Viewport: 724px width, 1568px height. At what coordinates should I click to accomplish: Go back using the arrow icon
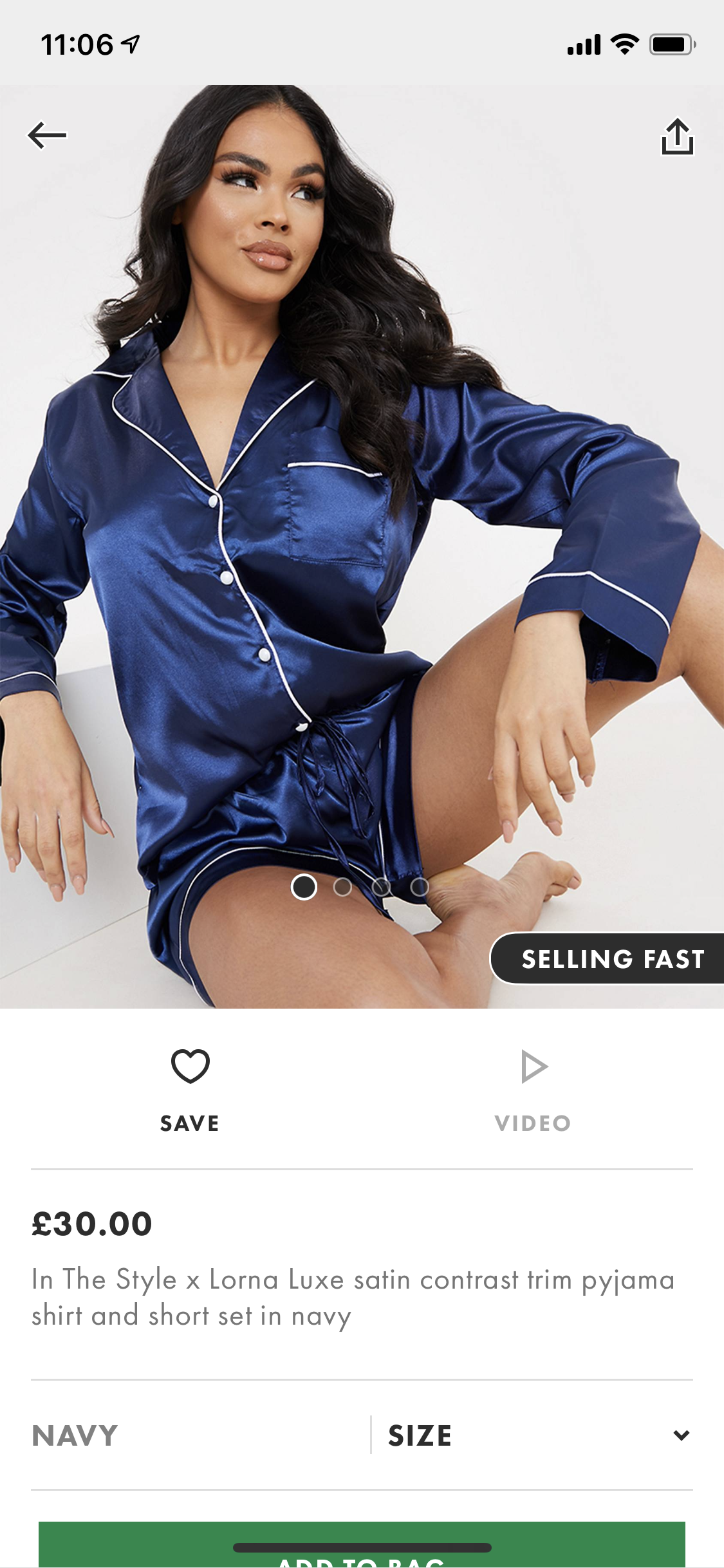[x=47, y=135]
